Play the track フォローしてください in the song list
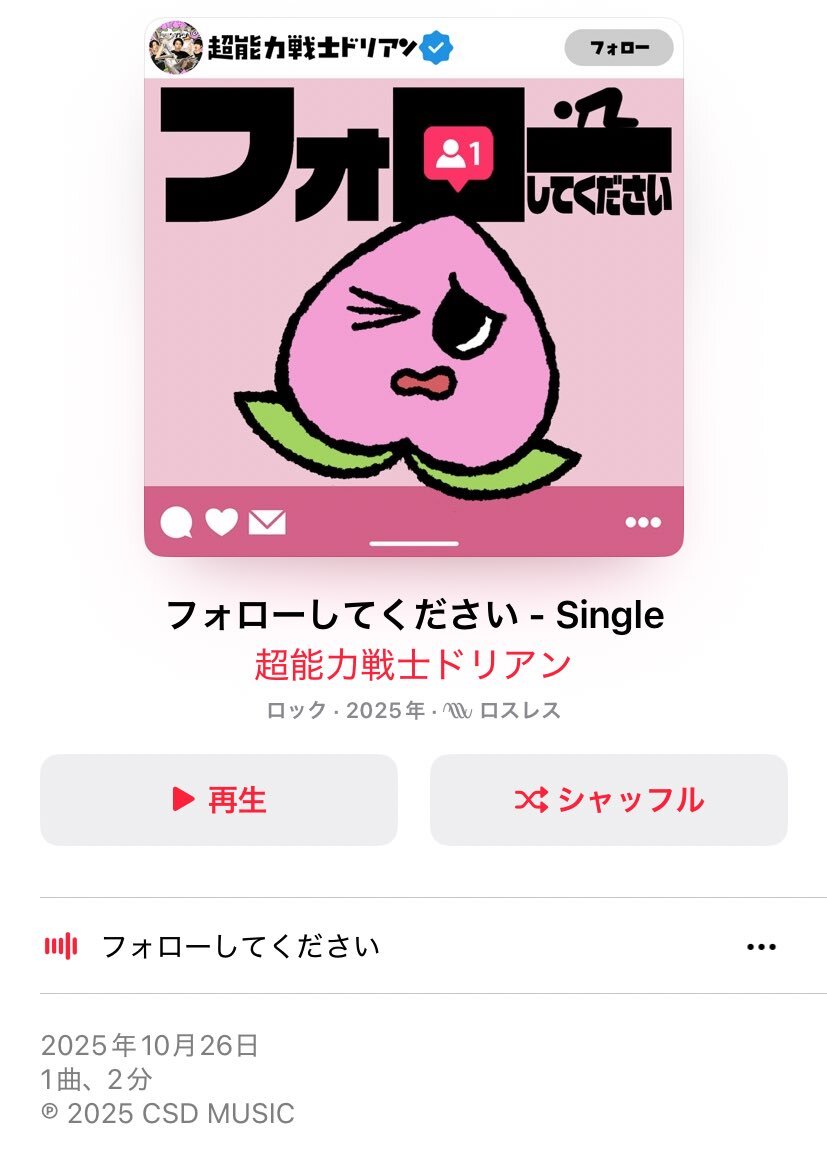Screen dimensions: 827x1156 click(x=241, y=946)
